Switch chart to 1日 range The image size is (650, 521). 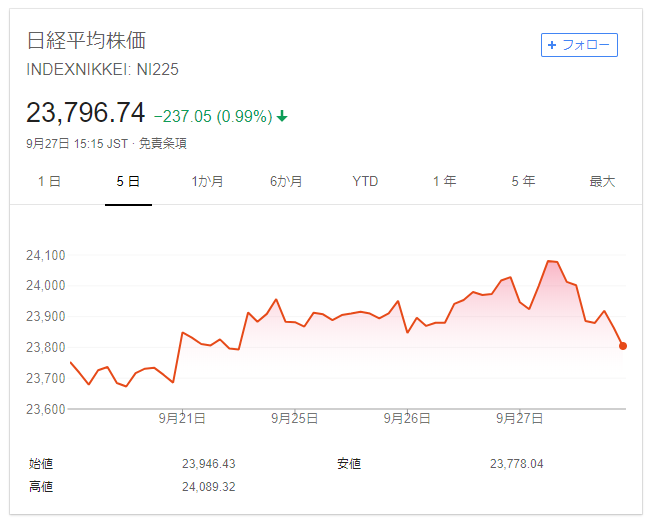point(49,181)
